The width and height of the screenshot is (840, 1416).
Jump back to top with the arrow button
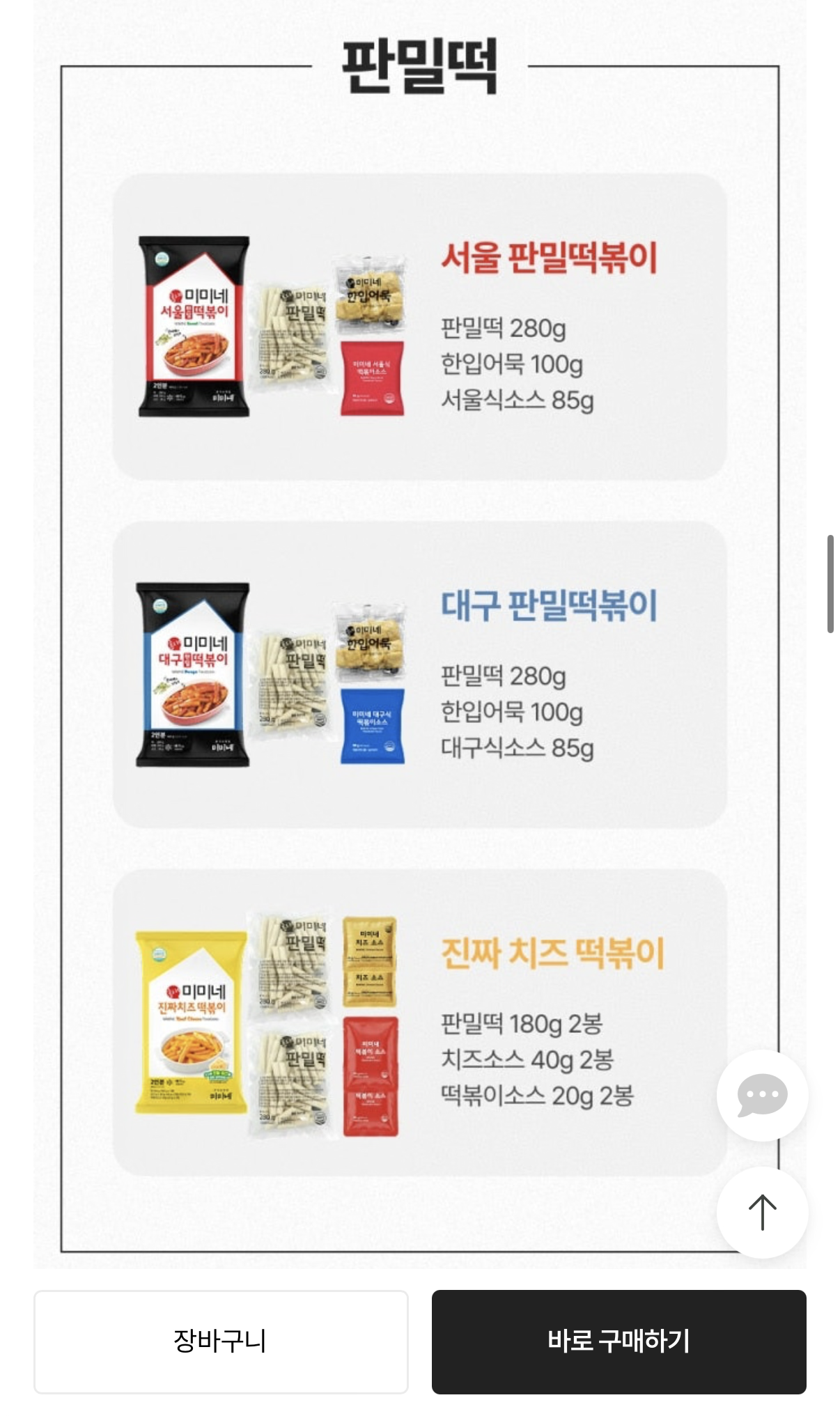coord(762,1213)
